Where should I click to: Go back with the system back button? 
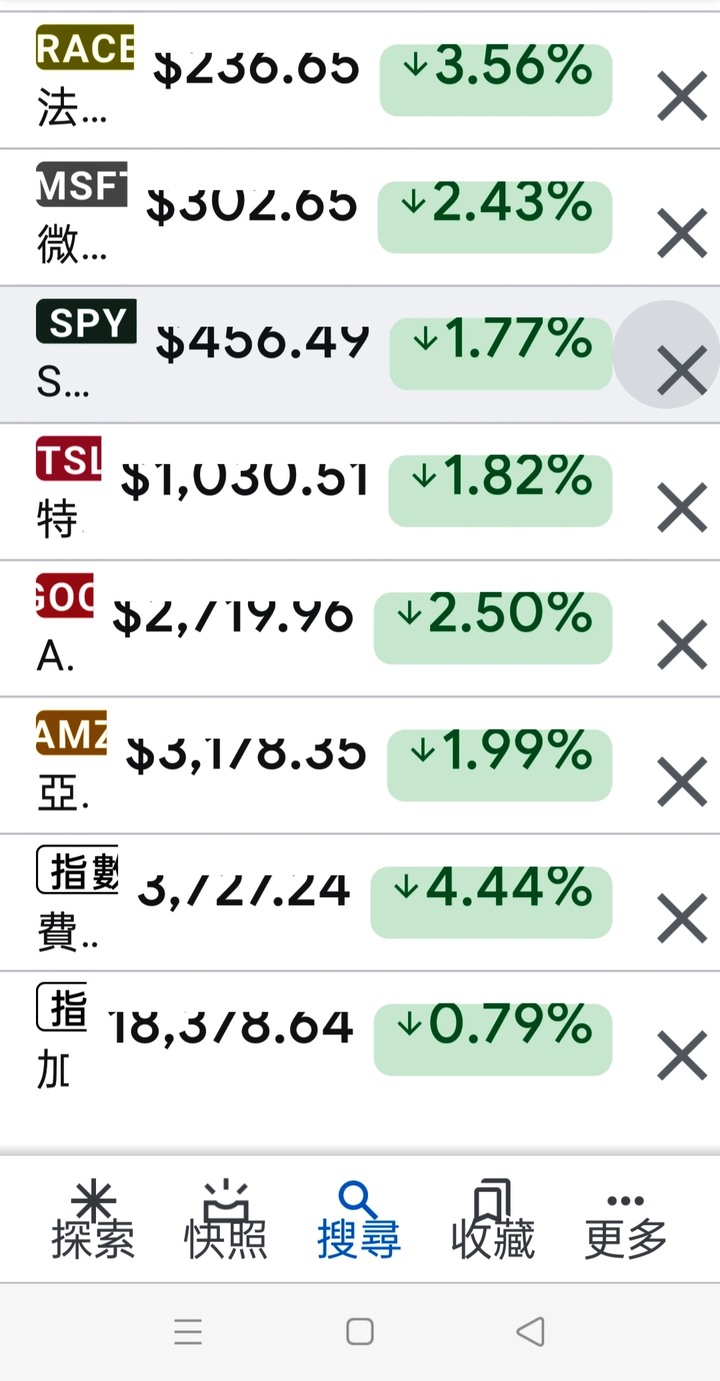point(530,1331)
